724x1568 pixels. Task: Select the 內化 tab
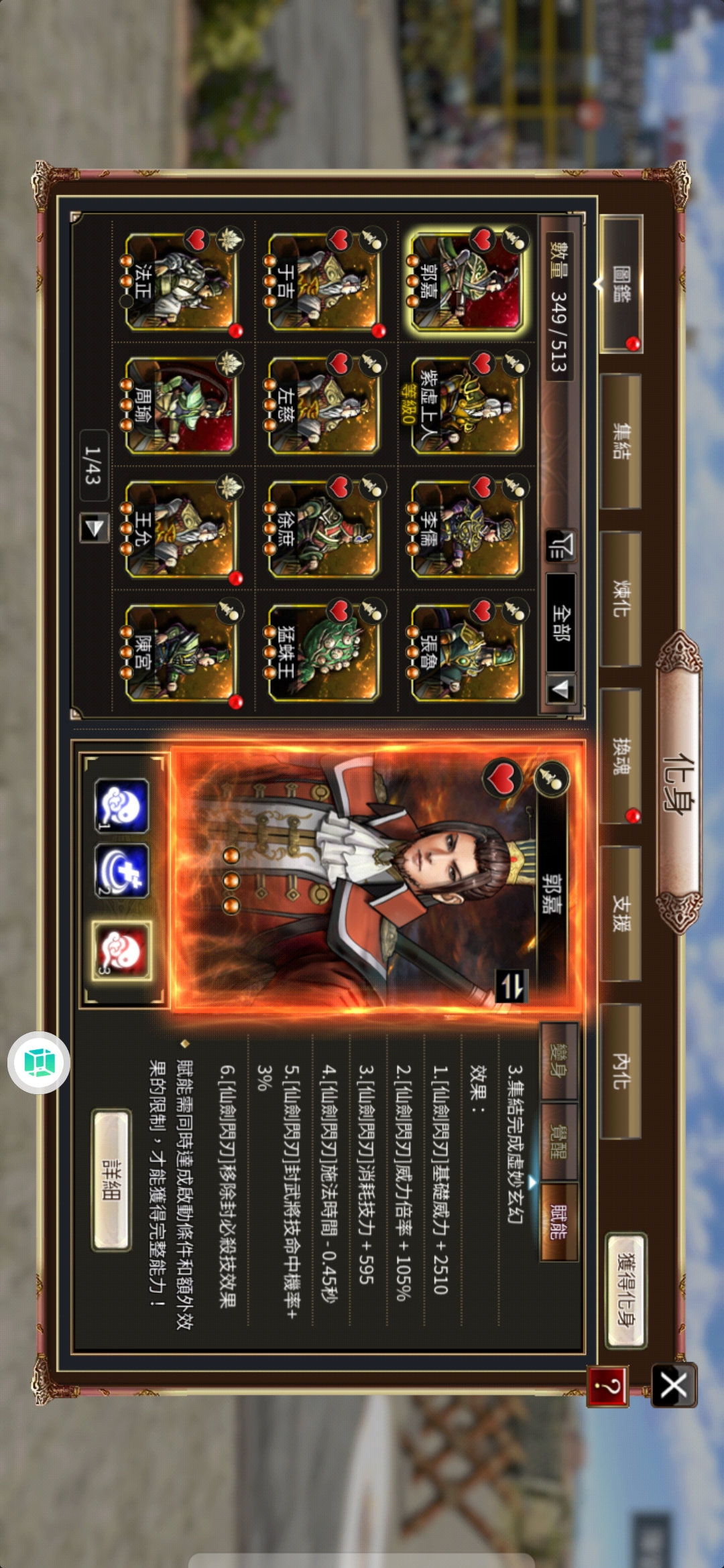click(621, 1070)
